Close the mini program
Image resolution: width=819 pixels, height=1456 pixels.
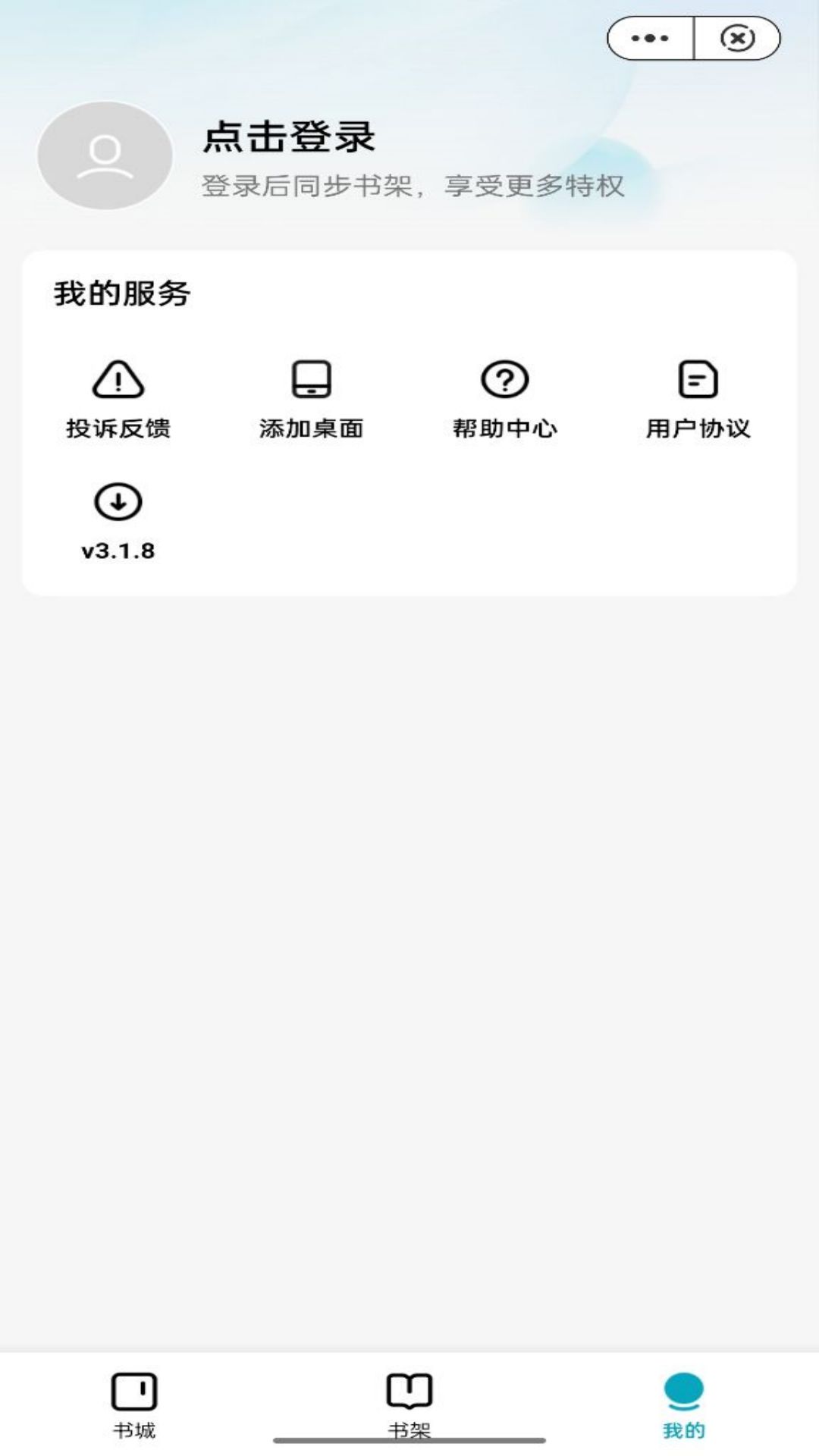737,38
